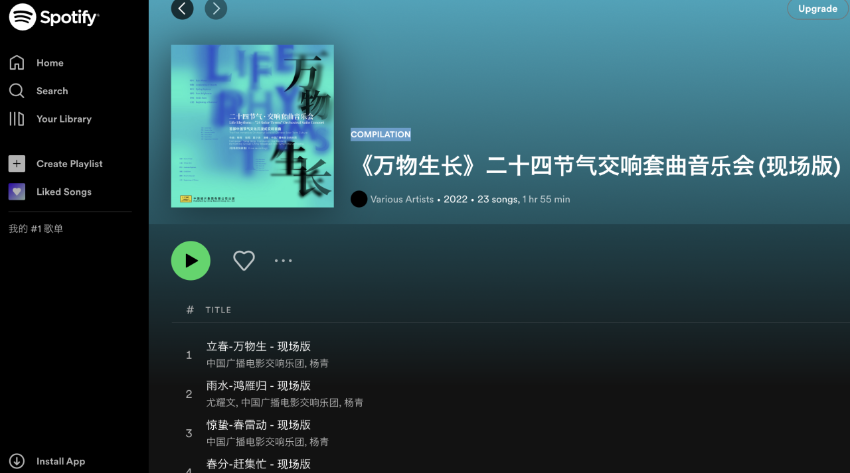Image resolution: width=850 pixels, height=473 pixels.
Task: Go forward to next page
Action: 215,8
